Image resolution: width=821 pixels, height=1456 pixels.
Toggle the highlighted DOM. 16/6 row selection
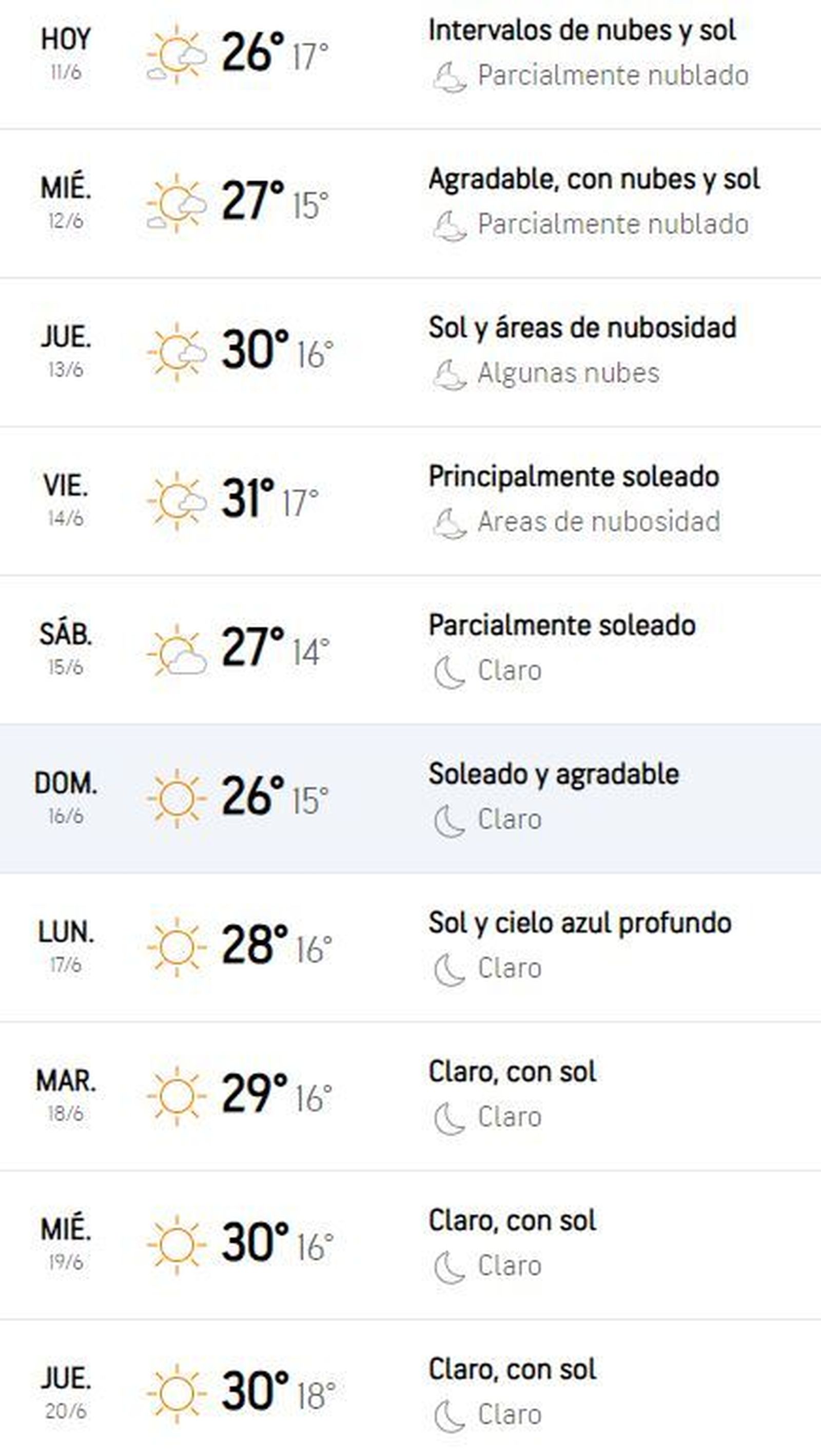click(410, 797)
